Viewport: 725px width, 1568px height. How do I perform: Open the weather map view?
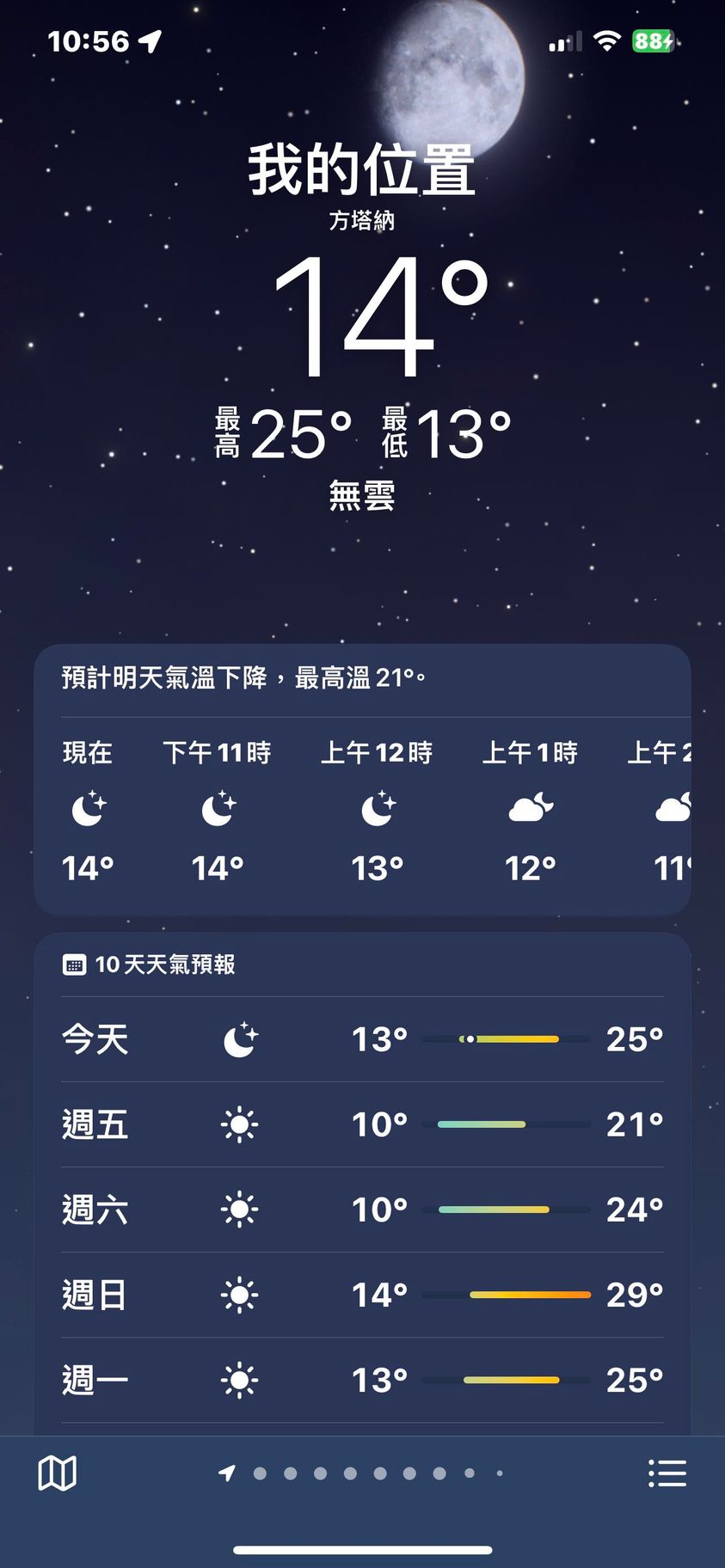pyautogui.click(x=58, y=1473)
